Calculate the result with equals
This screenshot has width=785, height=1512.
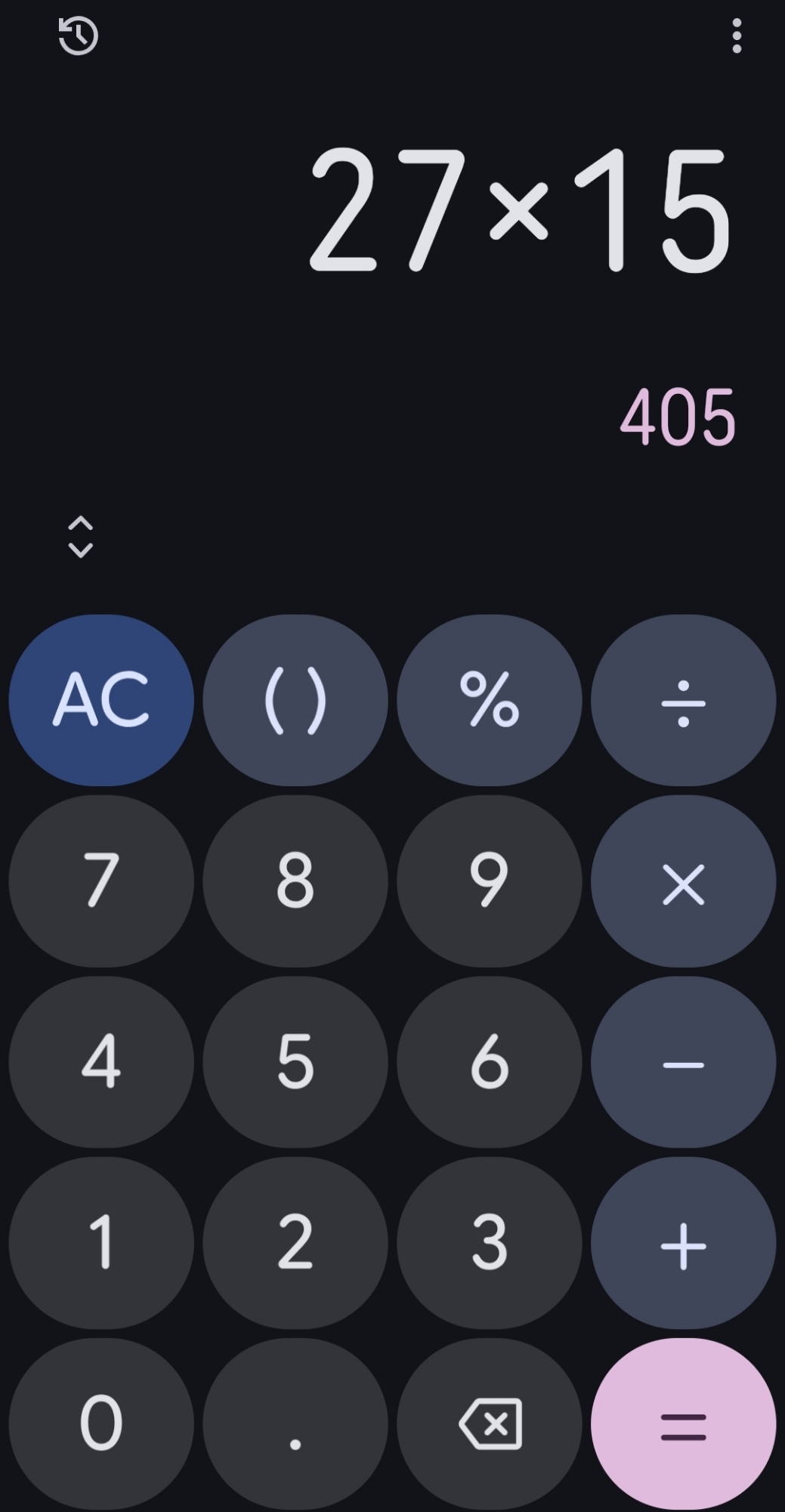pyautogui.click(x=683, y=1424)
